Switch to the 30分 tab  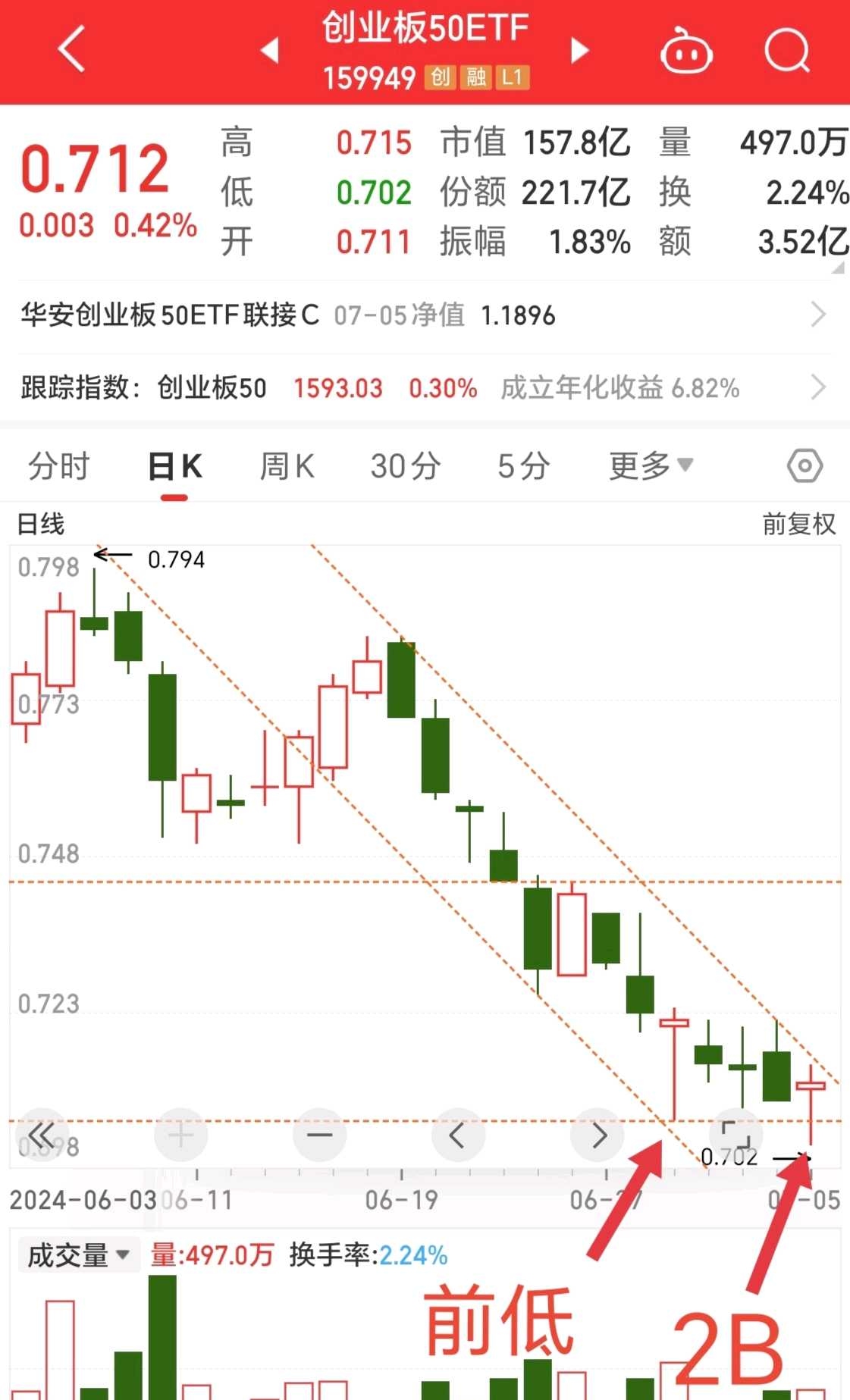coord(405,465)
